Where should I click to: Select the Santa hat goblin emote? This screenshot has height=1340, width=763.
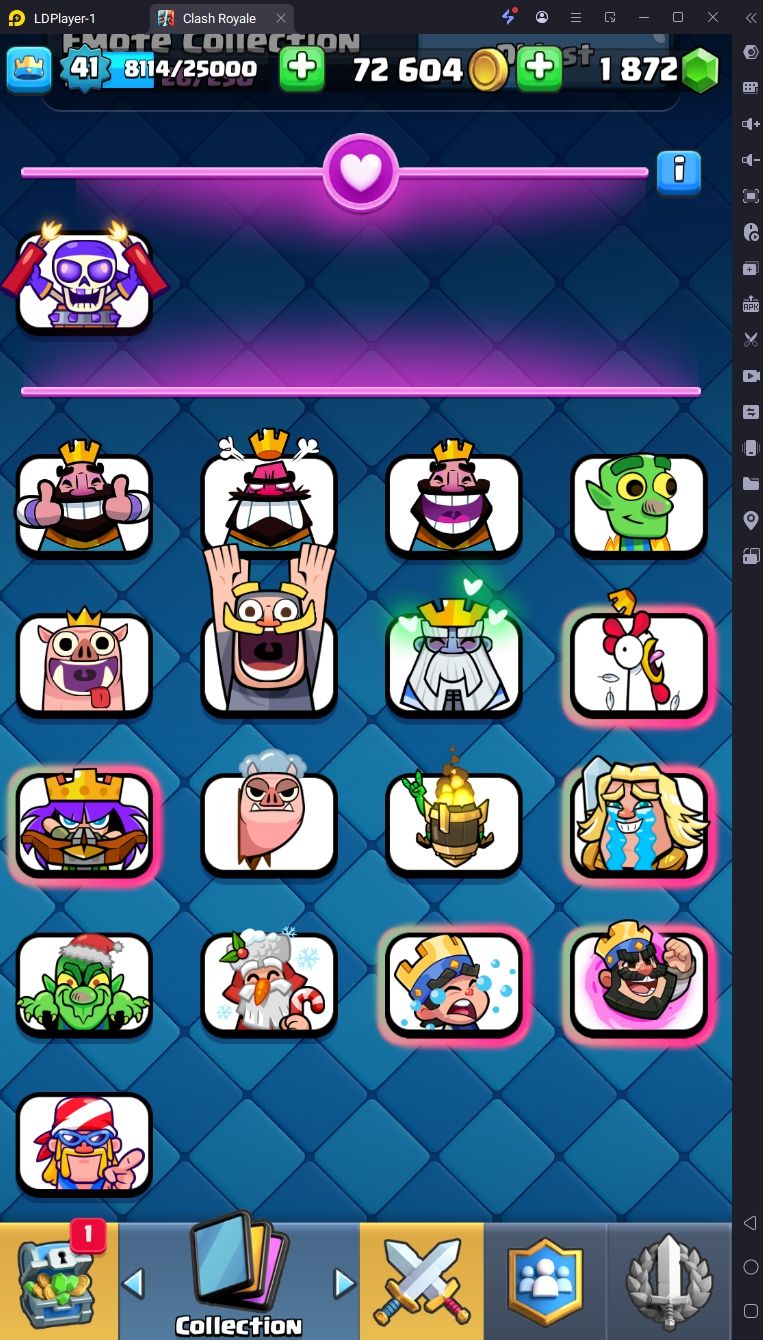pyautogui.click(x=84, y=982)
